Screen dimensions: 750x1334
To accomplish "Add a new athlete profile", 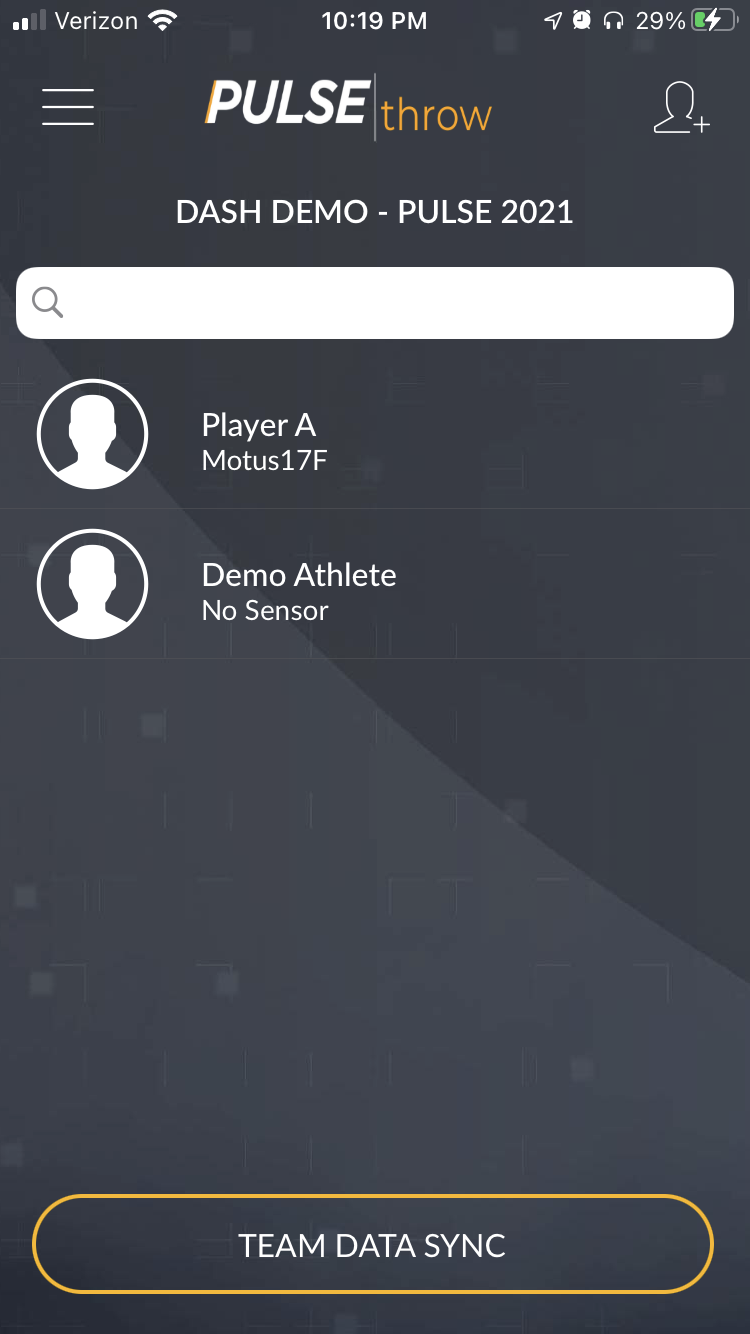I will [680, 108].
